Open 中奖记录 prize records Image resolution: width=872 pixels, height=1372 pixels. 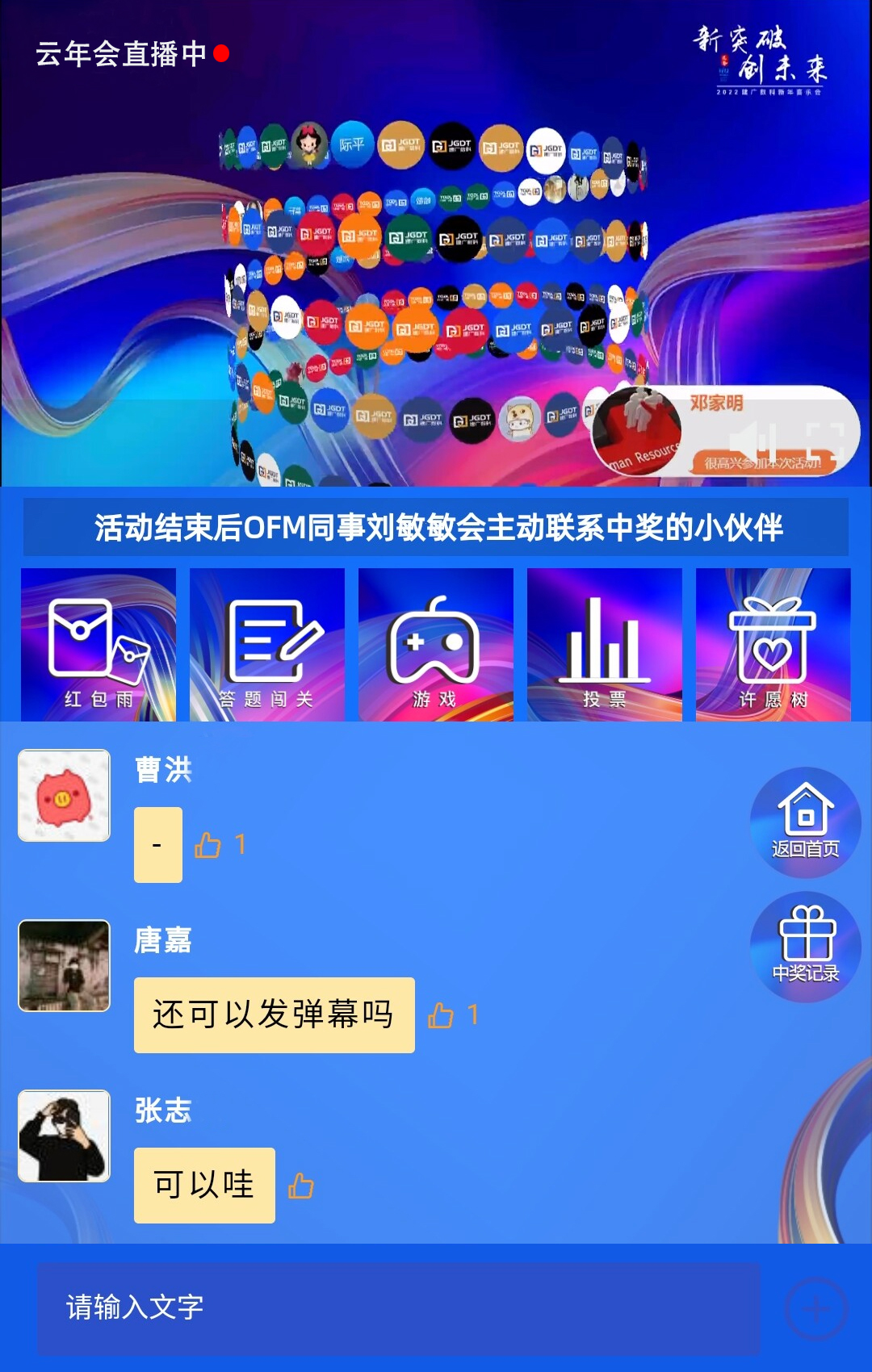coord(805,946)
